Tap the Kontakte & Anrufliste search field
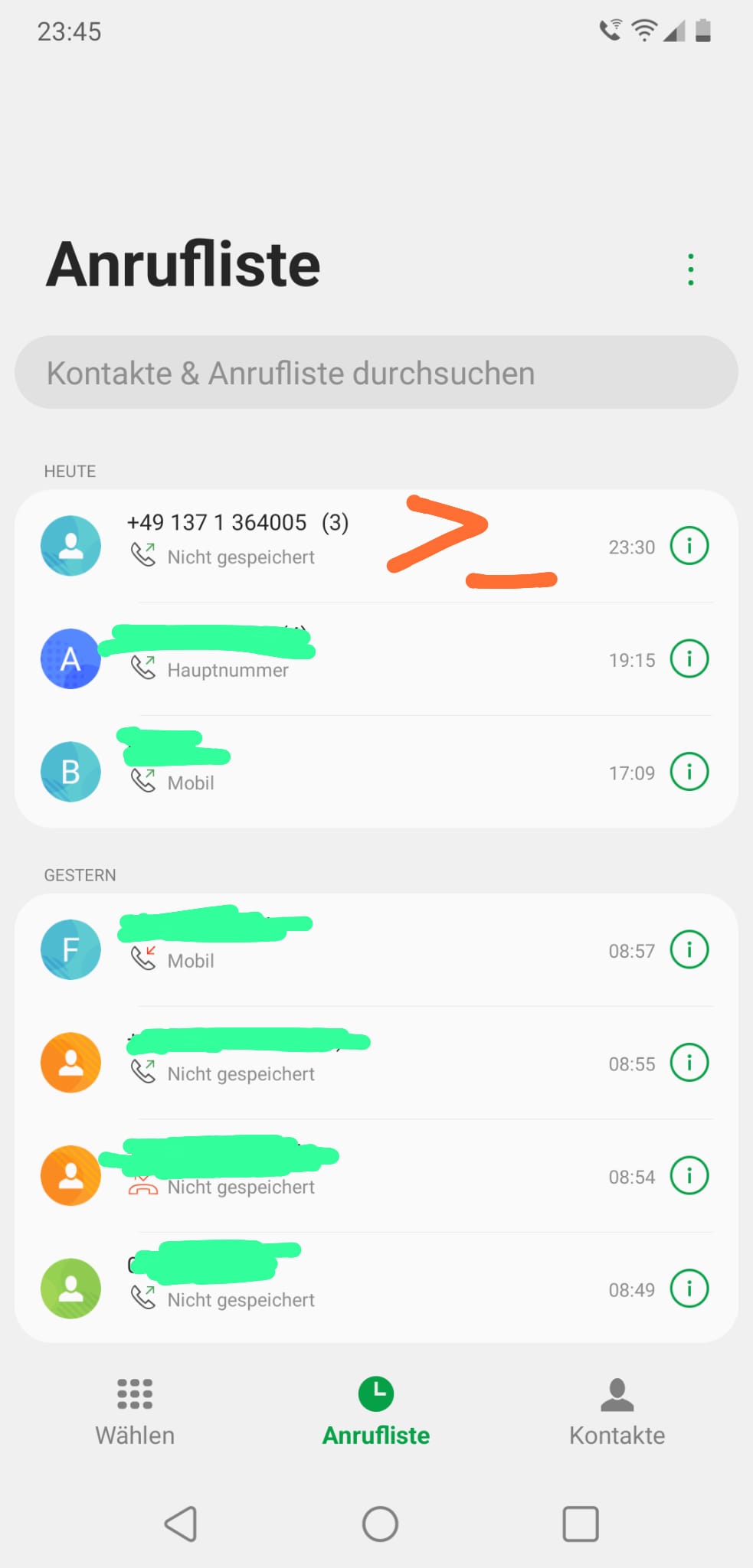Viewport: 753px width, 1568px height. [x=375, y=373]
